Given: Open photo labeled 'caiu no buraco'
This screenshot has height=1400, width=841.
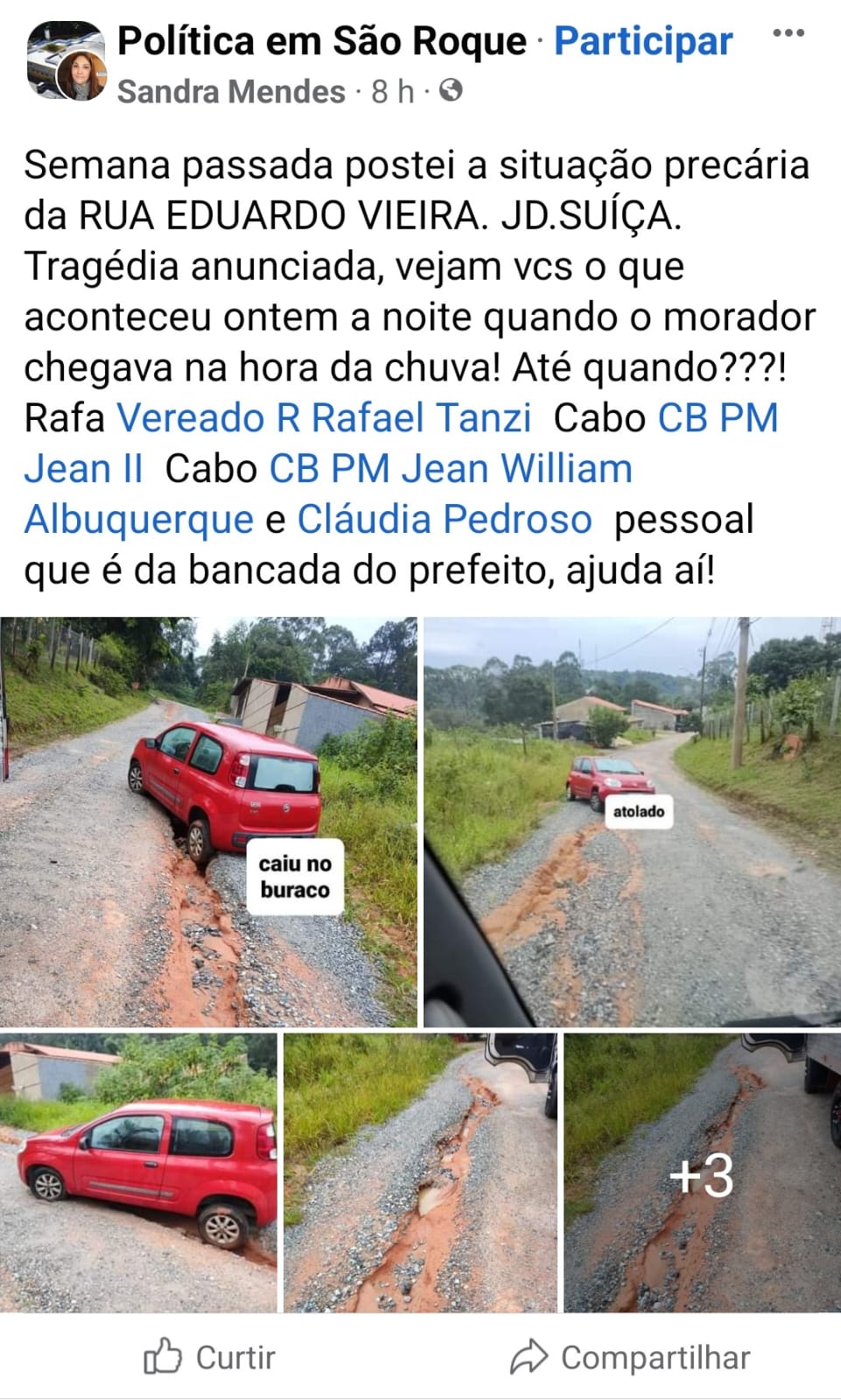Looking at the screenshot, I should pos(208,822).
